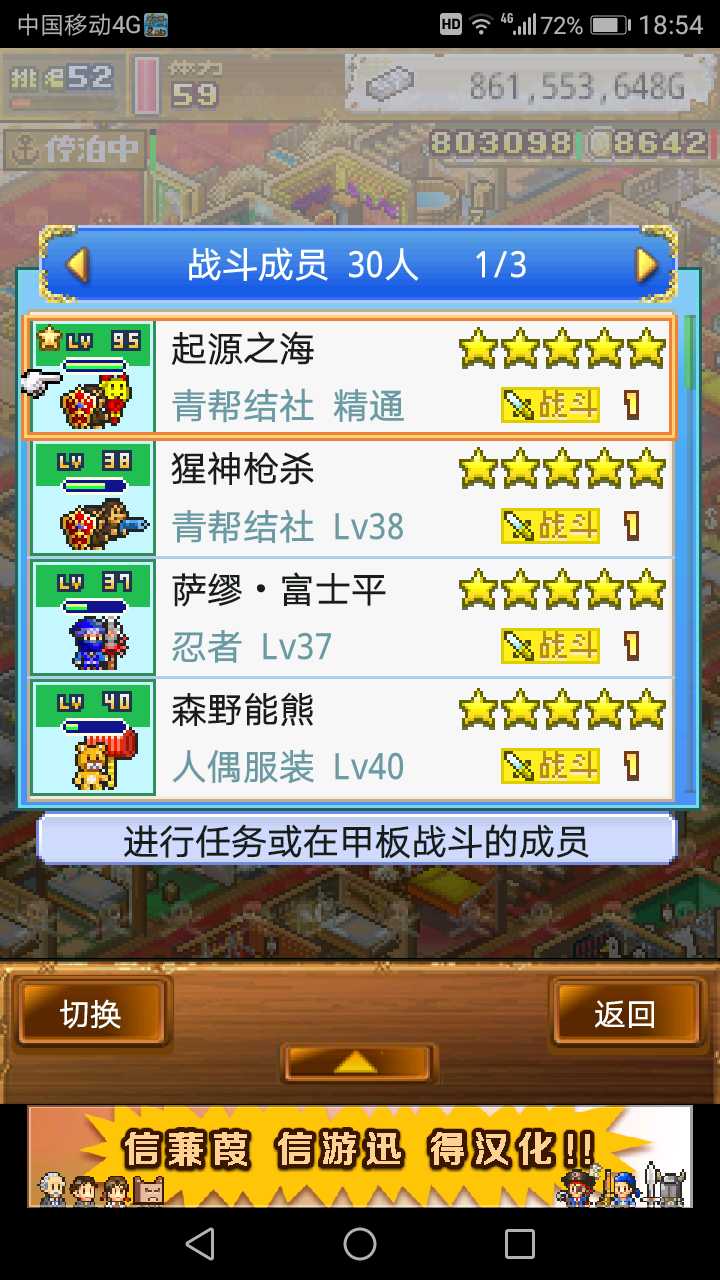Tap the system back button
Screen dimensions: 720x1280
tap(200, 1243)
